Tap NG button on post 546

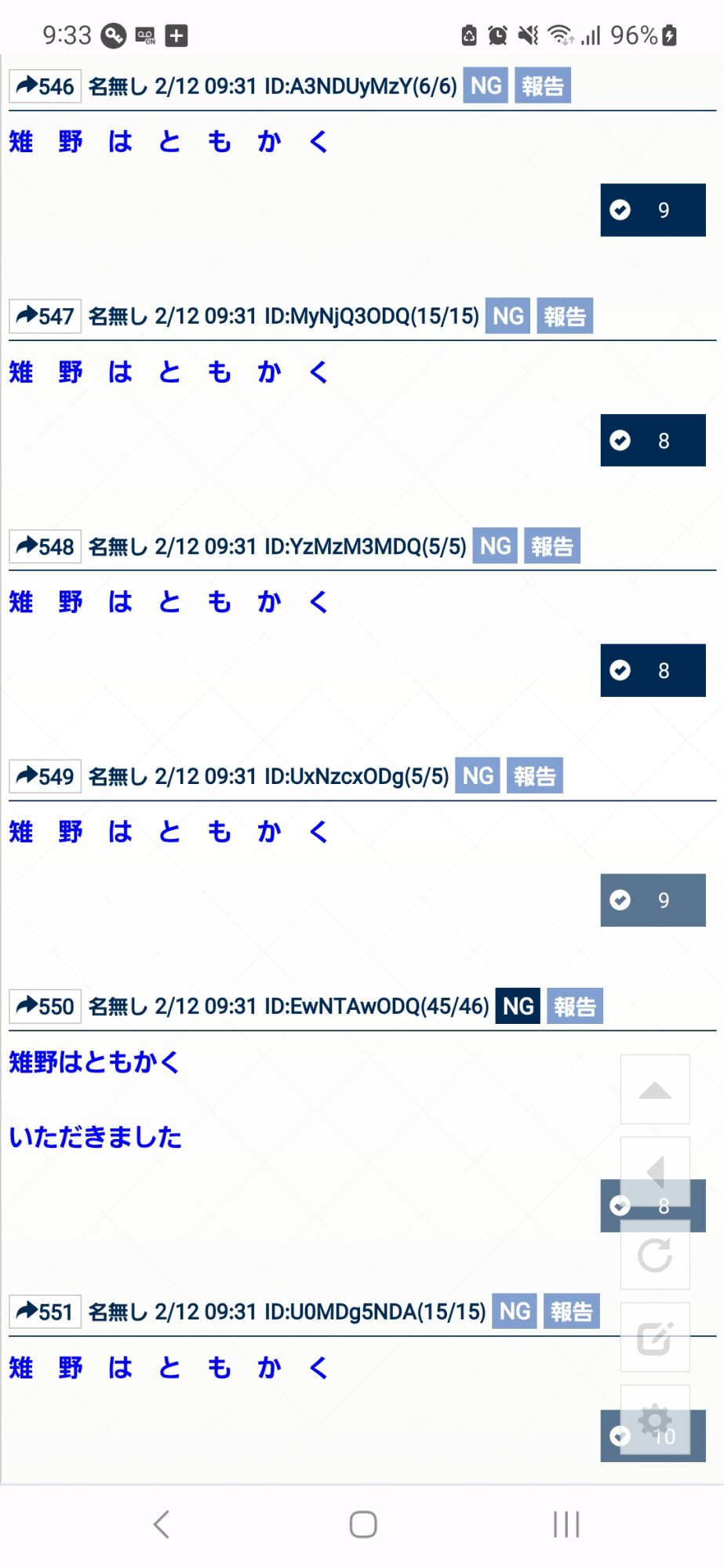click(x=486, y=85)
